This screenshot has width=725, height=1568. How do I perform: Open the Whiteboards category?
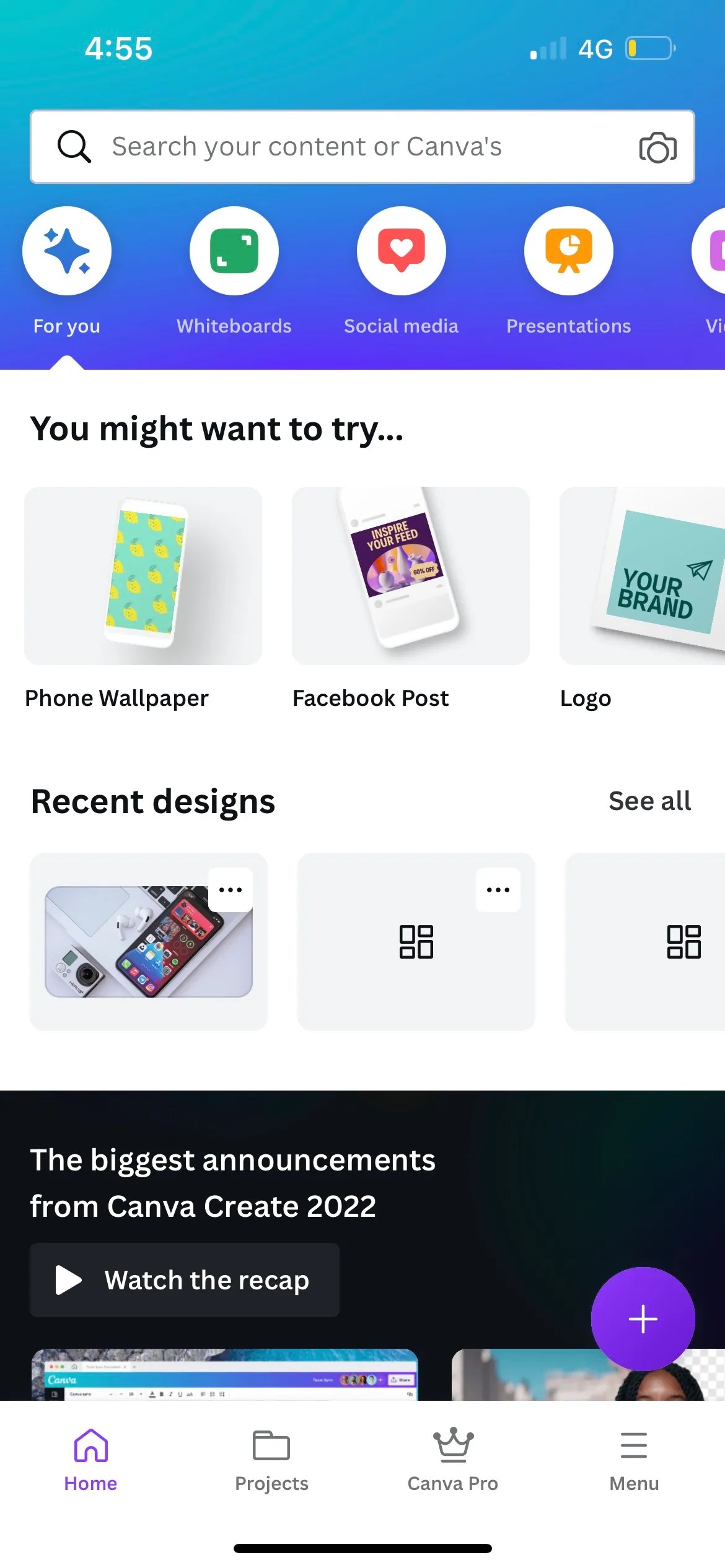[234, 250]
